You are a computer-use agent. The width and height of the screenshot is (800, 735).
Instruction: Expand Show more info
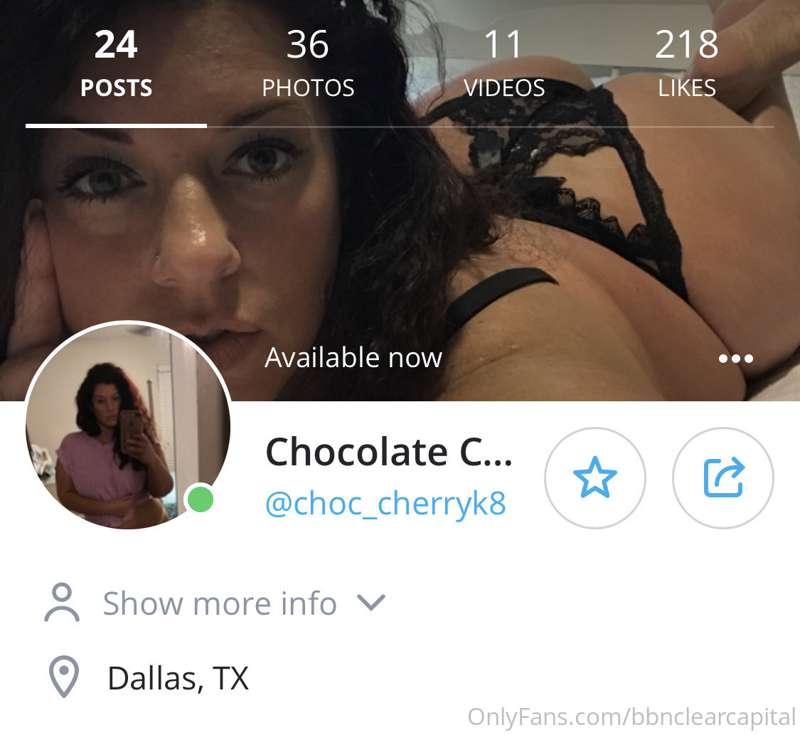[x=218, y=603]
